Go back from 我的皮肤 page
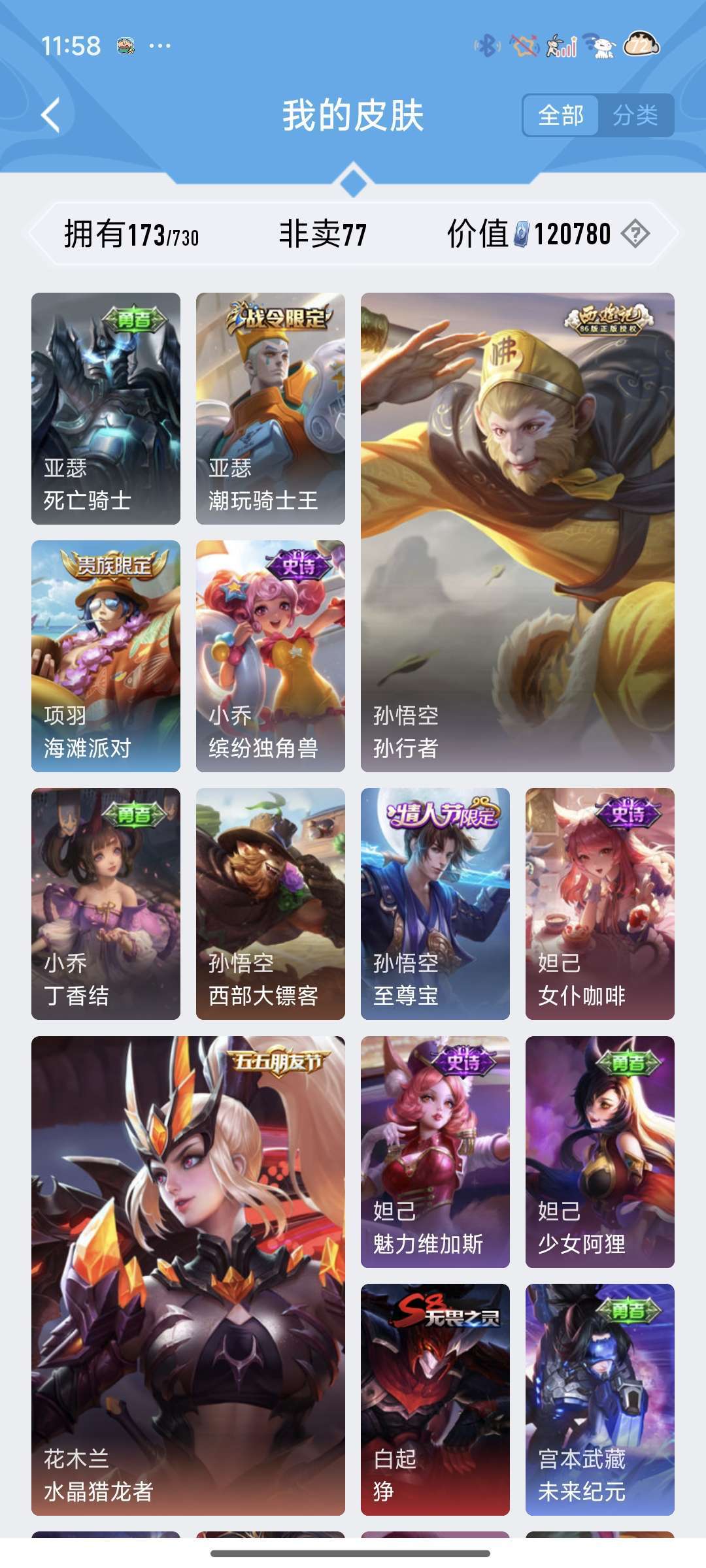 tap(51, 116)
